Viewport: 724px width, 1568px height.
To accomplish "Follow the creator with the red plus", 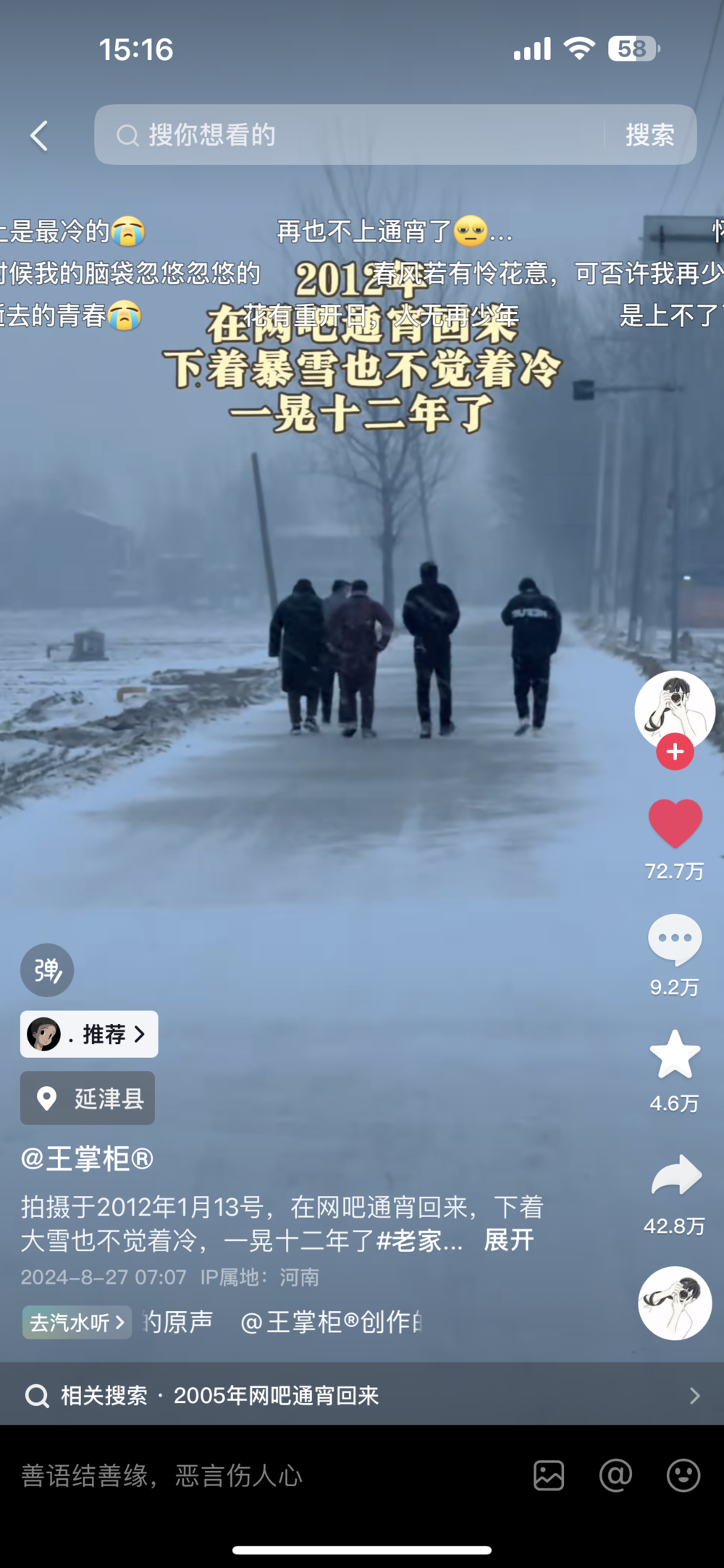I will [x=675, y=752].
